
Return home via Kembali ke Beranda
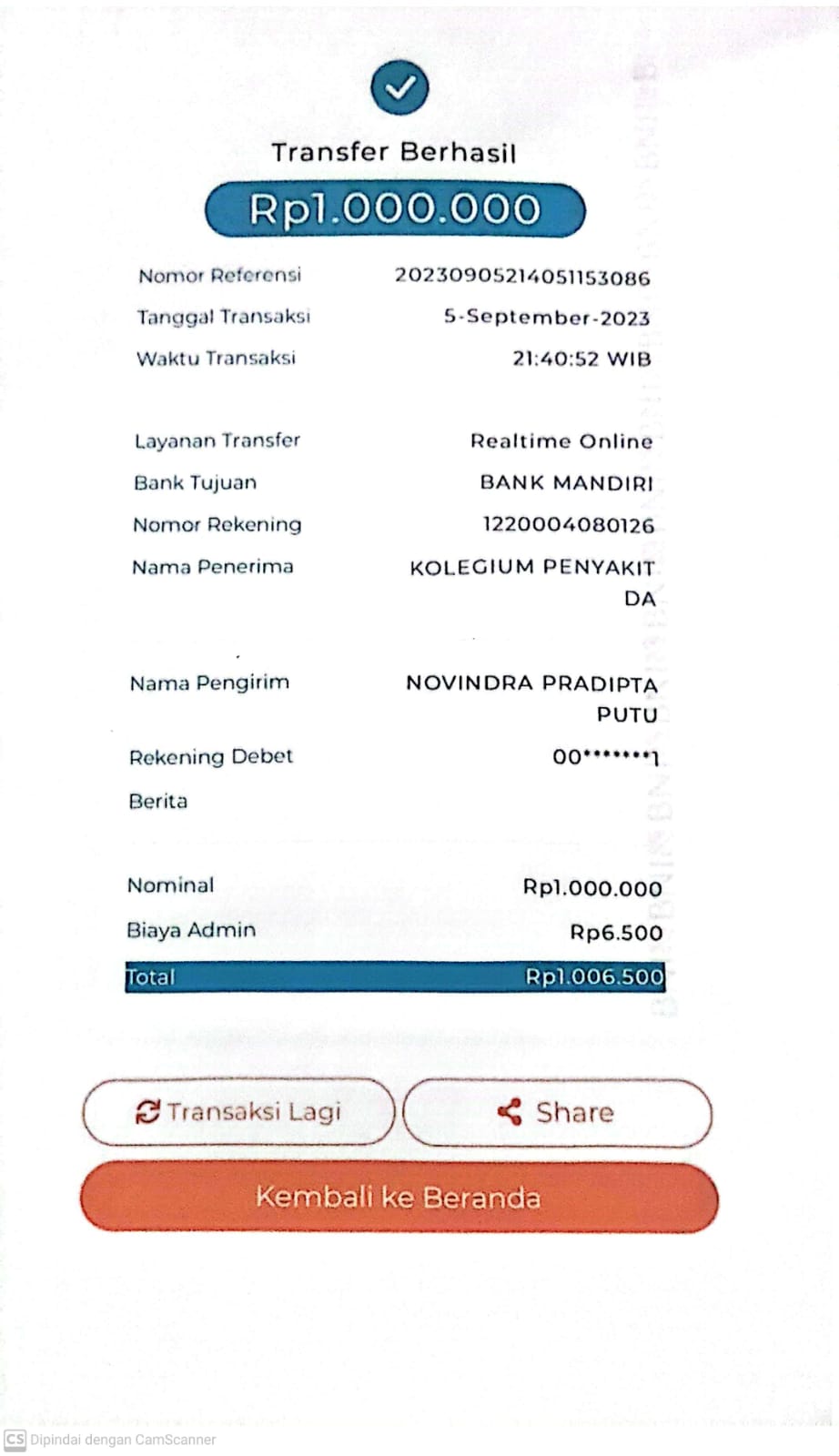coord(399,1197)
